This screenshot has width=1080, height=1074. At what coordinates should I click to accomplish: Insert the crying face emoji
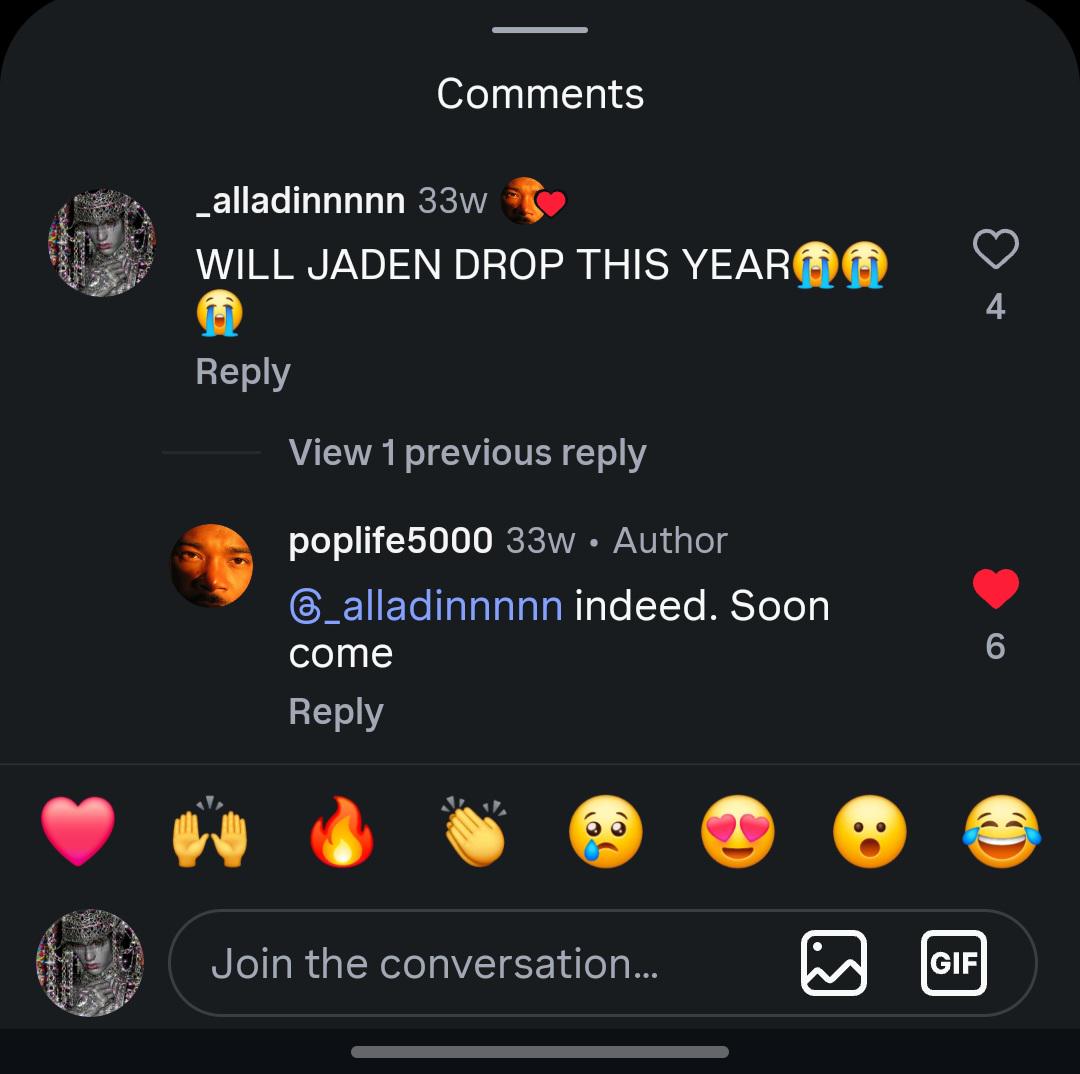[x=605, y=830]
